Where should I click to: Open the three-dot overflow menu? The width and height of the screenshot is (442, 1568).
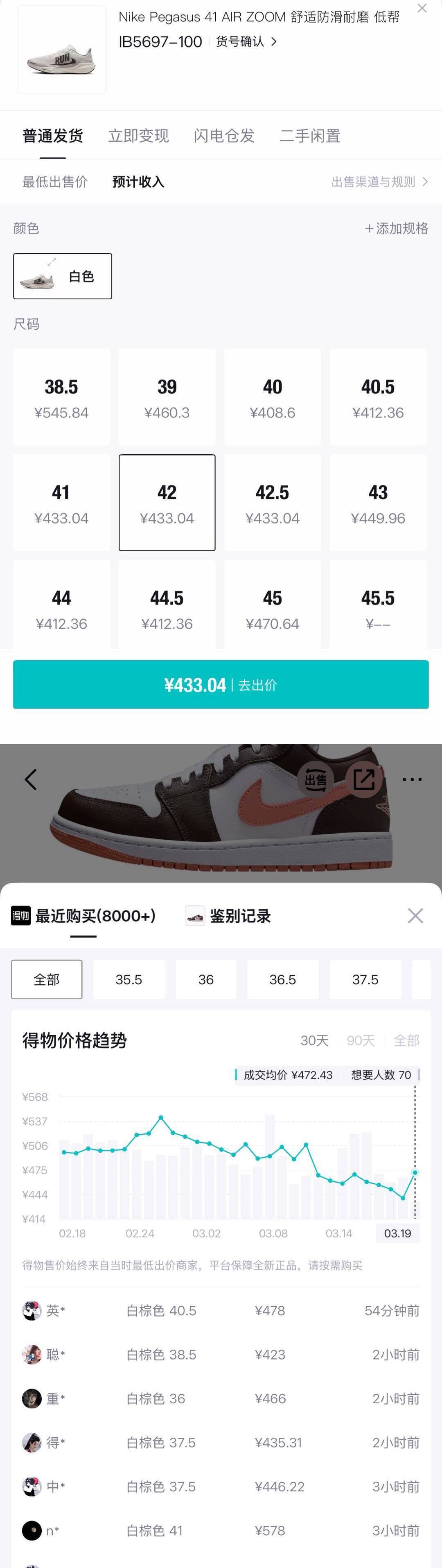pyautogui.click(x=412, y=779)
